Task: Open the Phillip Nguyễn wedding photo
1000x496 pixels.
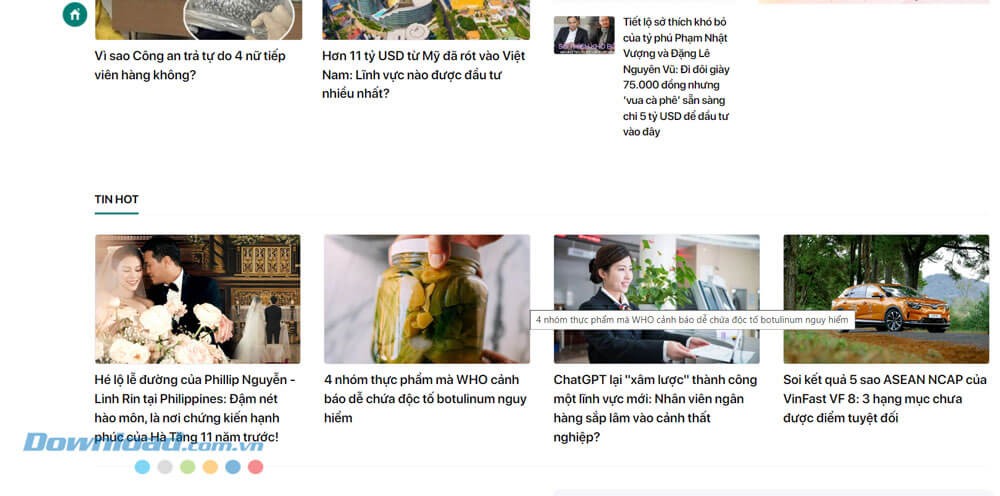Action: tap(197, 298)
